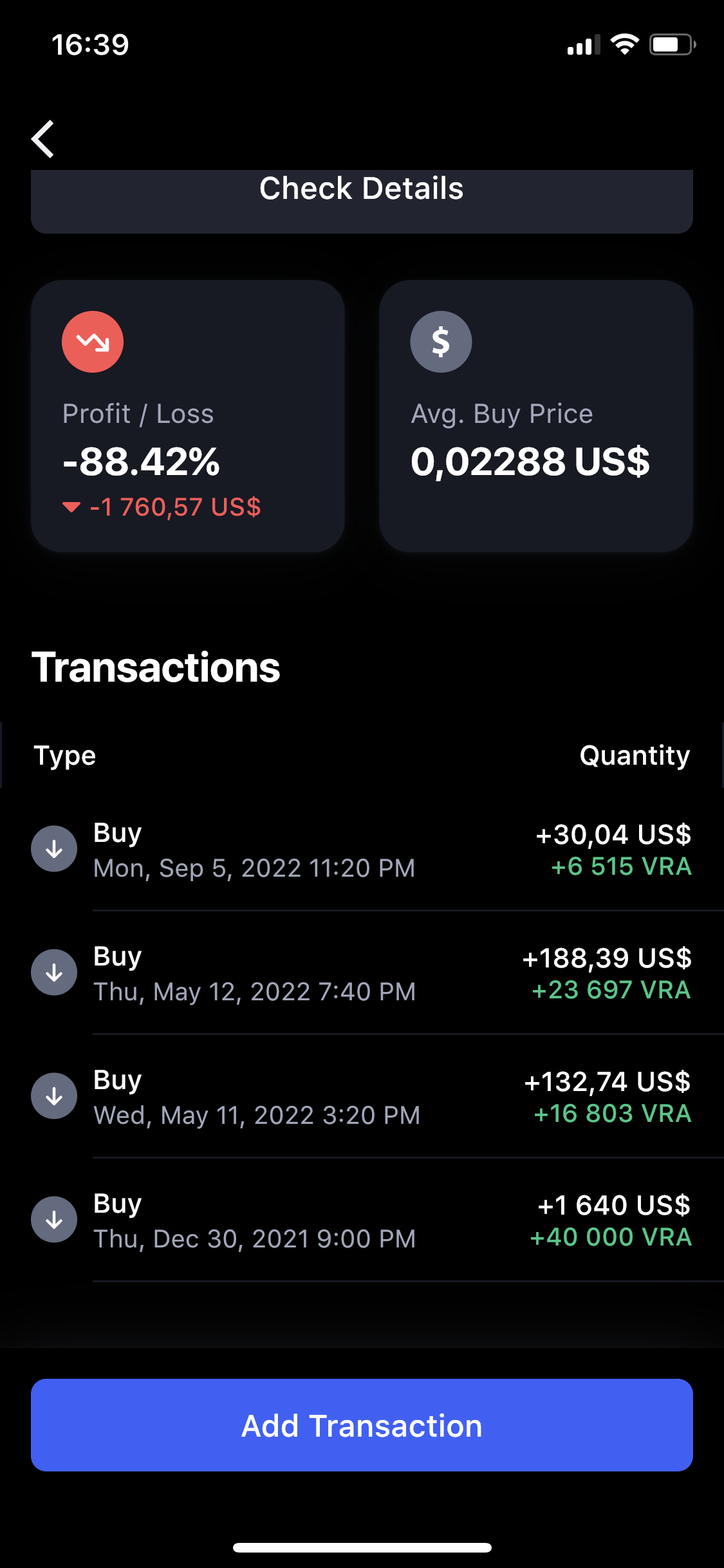Go back using the top-left arrow
The width and height of the screenshot is (724, 1568).
pos(43,139)
